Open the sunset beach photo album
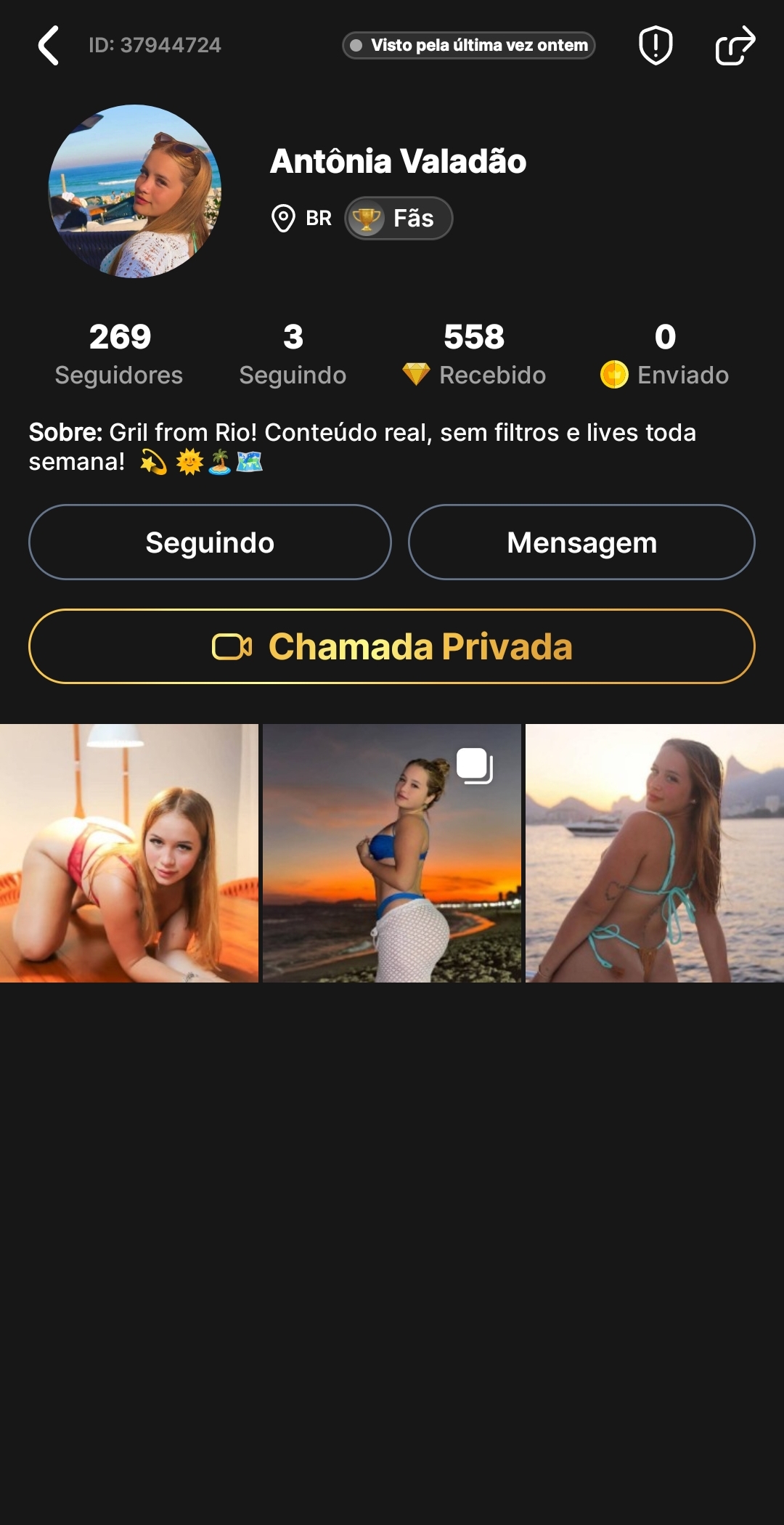Image resolution: width=784 pixels, height=1525 pixels. click(x=392, y=853)
